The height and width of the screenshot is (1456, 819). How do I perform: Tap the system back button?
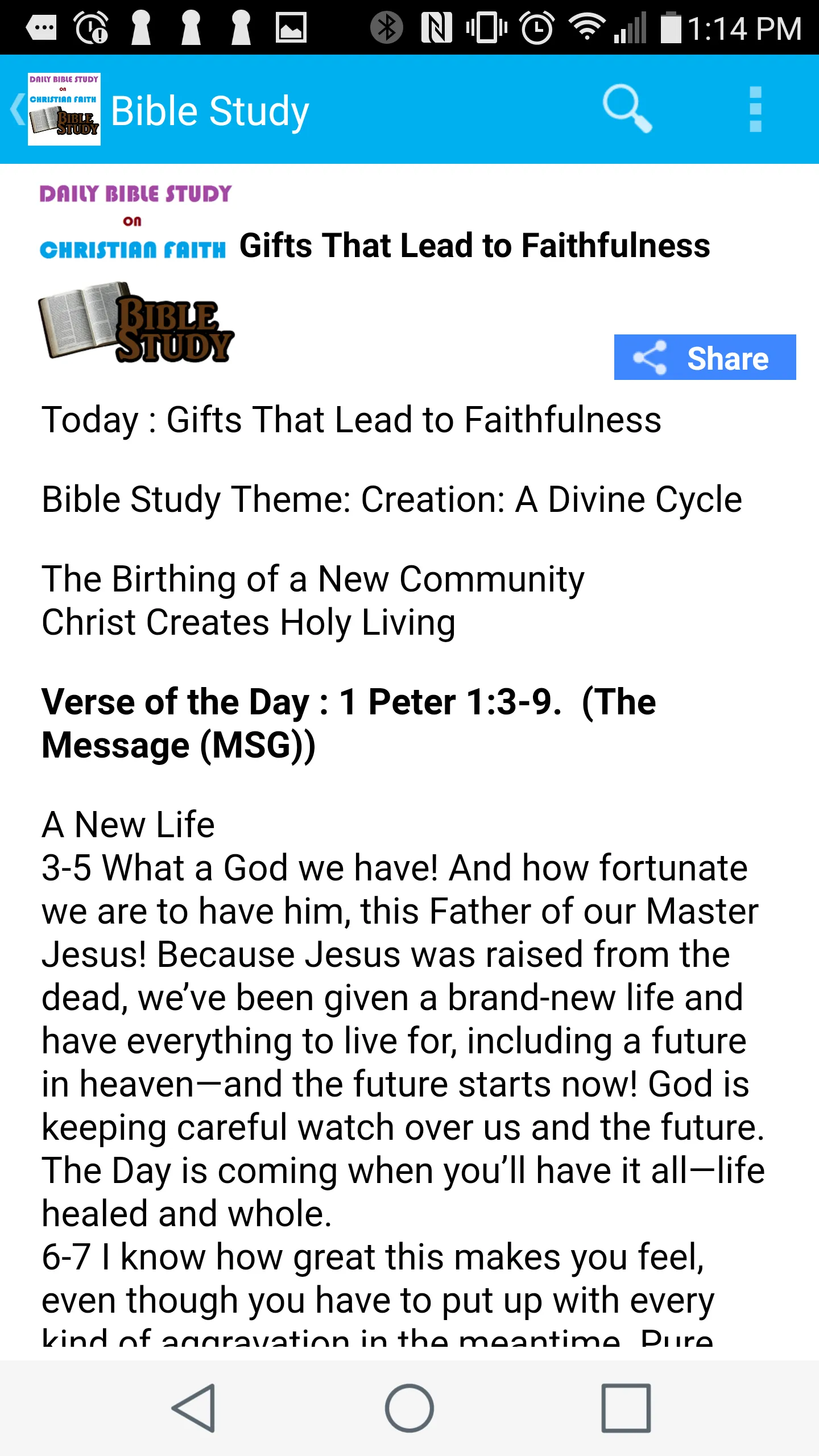pyautogui.click(x=194, y=1408)
